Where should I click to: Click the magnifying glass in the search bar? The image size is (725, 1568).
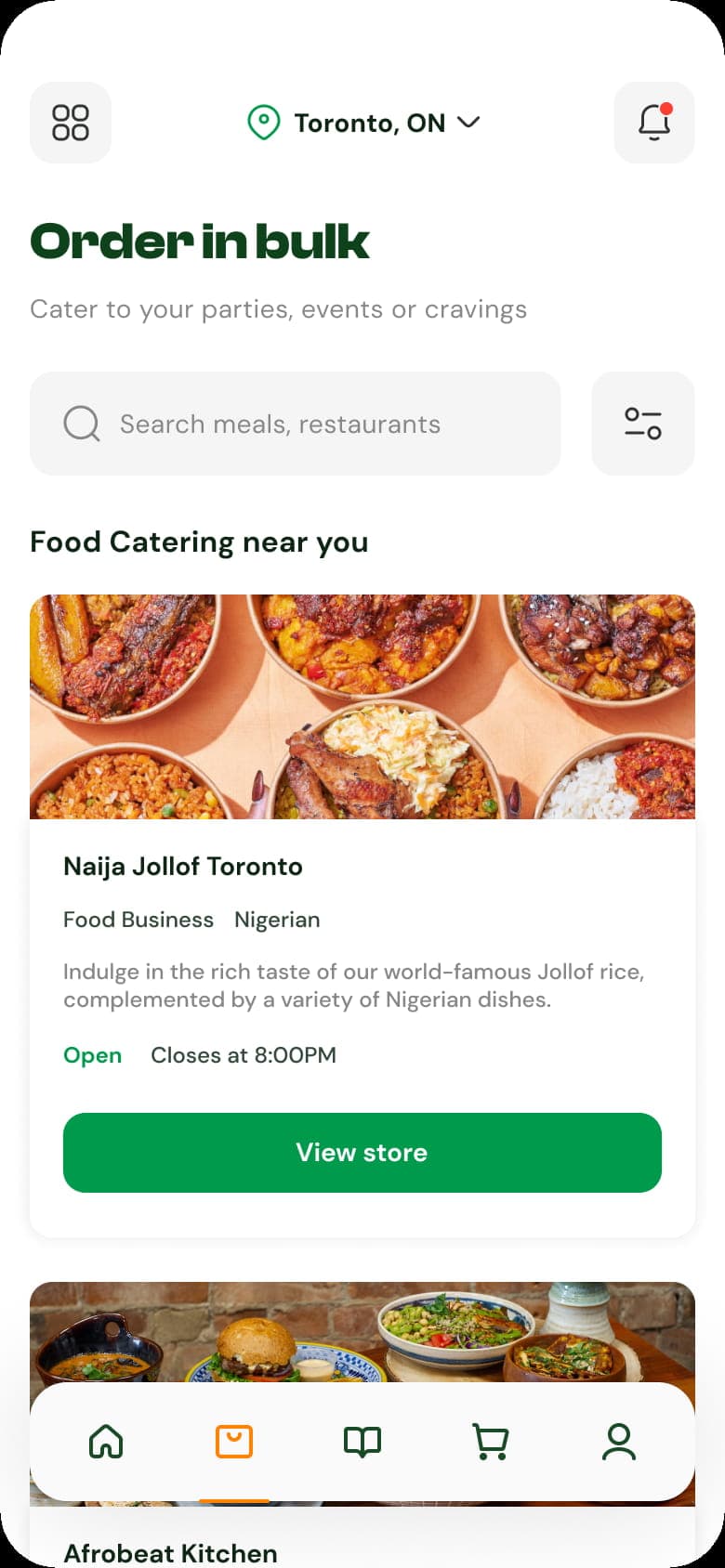click(81, 424)
